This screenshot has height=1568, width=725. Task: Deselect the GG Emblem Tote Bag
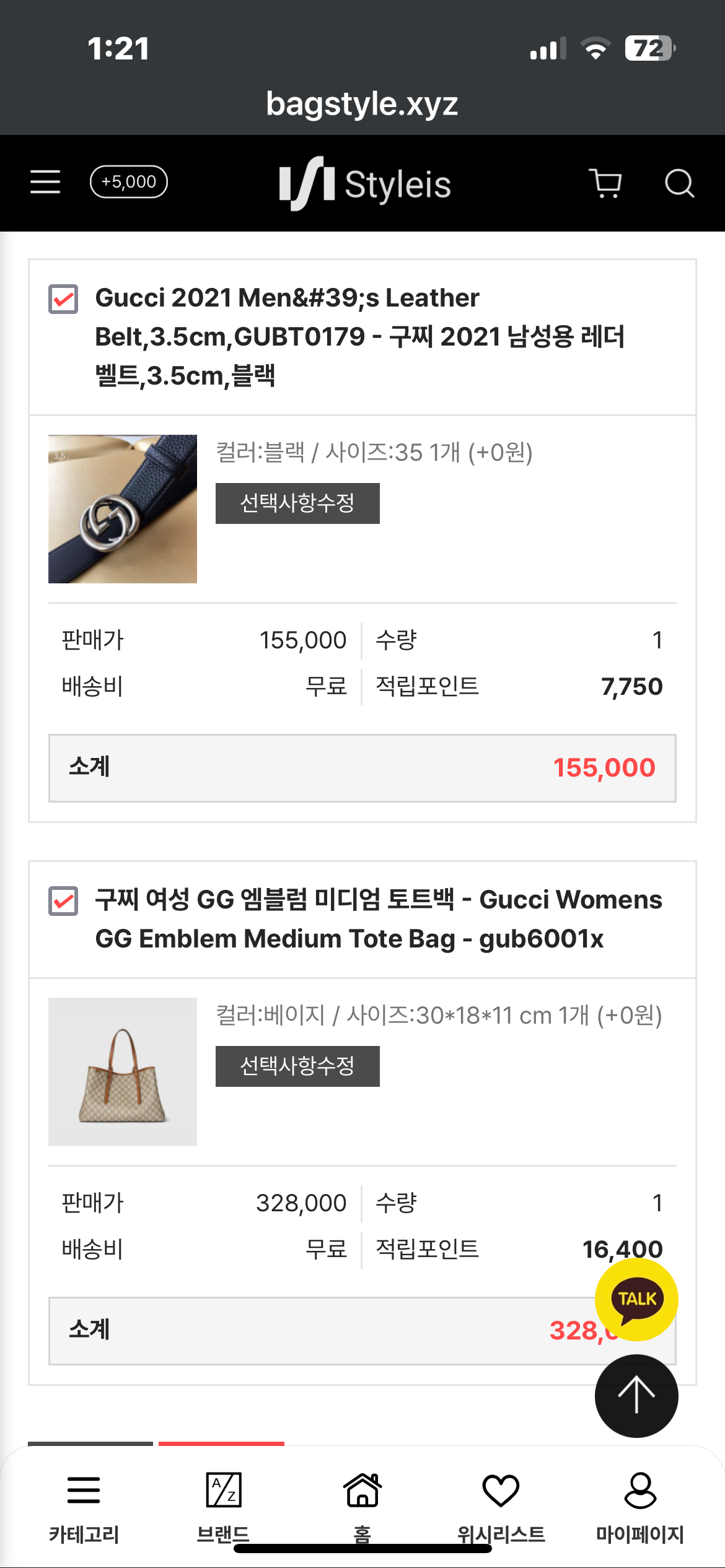click(63, 901)
